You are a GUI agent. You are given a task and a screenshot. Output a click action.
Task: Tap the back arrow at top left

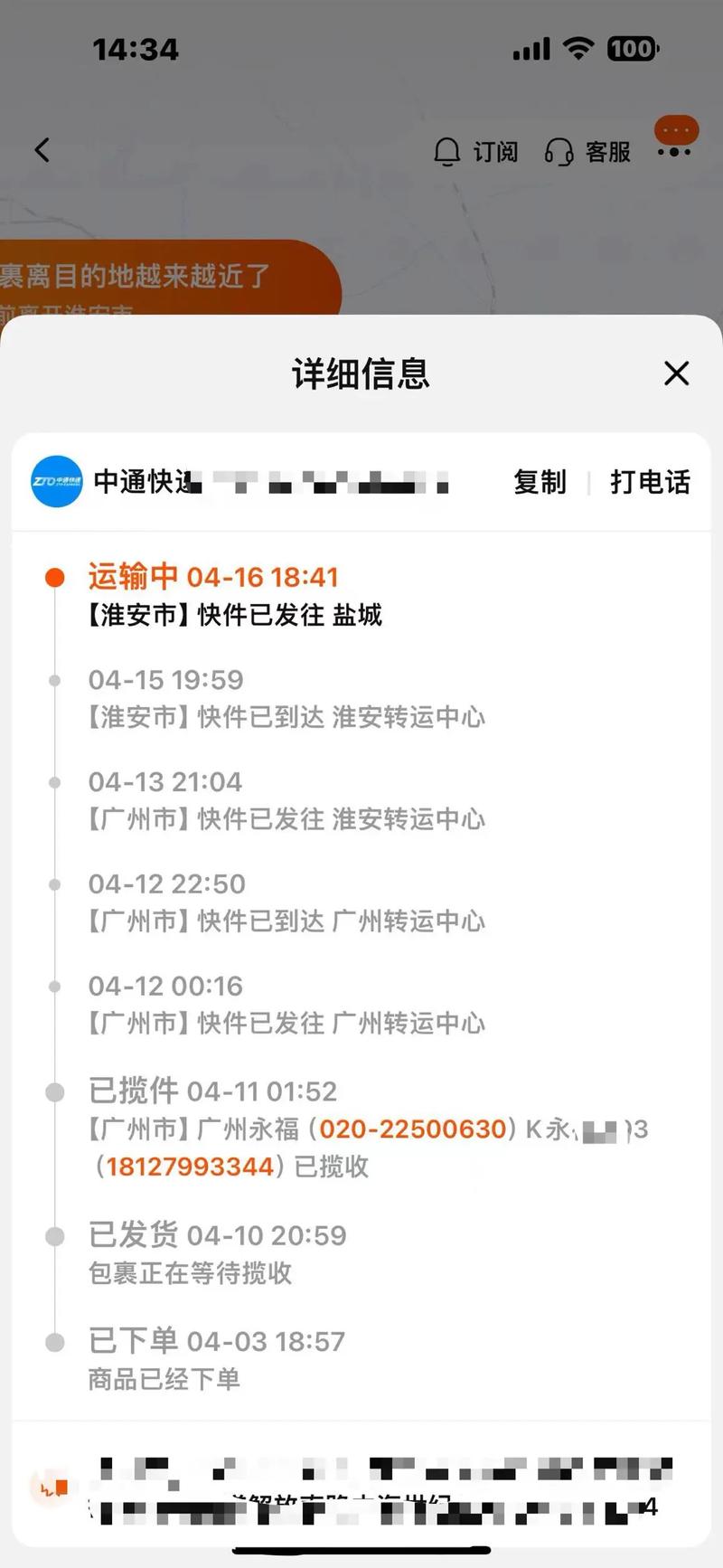pyautogui.click(x=42, y=150)
